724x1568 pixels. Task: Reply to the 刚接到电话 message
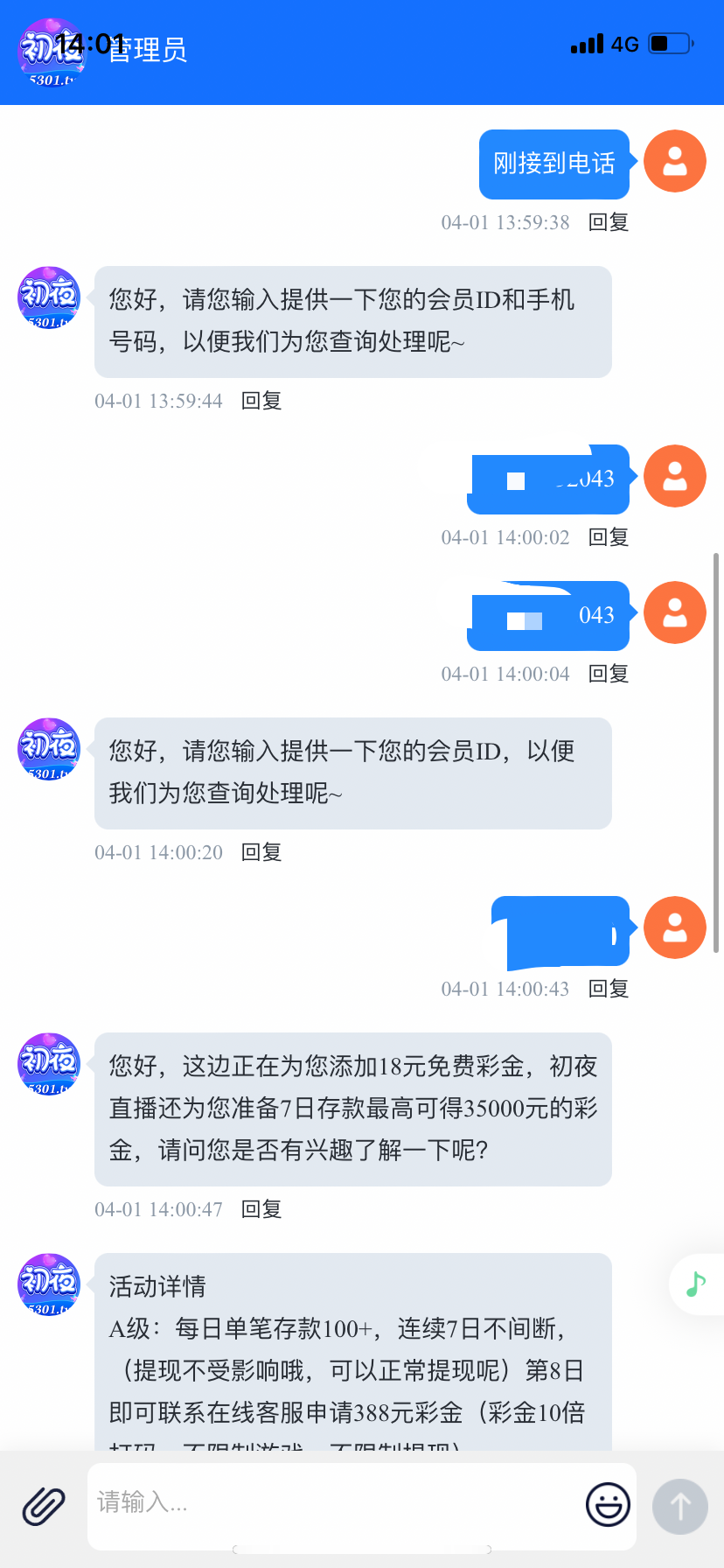coord(609,222)
